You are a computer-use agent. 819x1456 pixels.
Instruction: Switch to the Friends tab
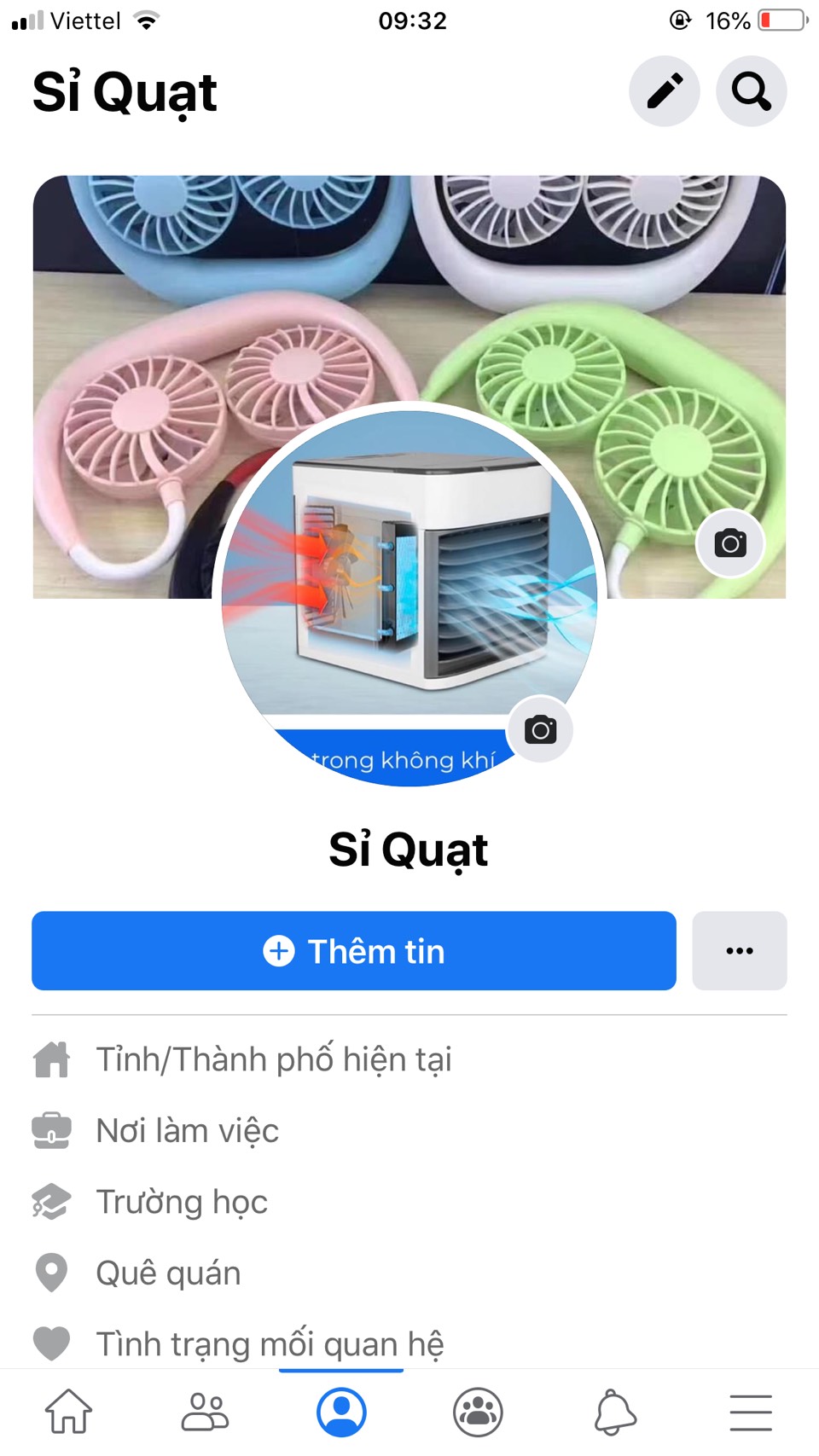click(205, 1412)
